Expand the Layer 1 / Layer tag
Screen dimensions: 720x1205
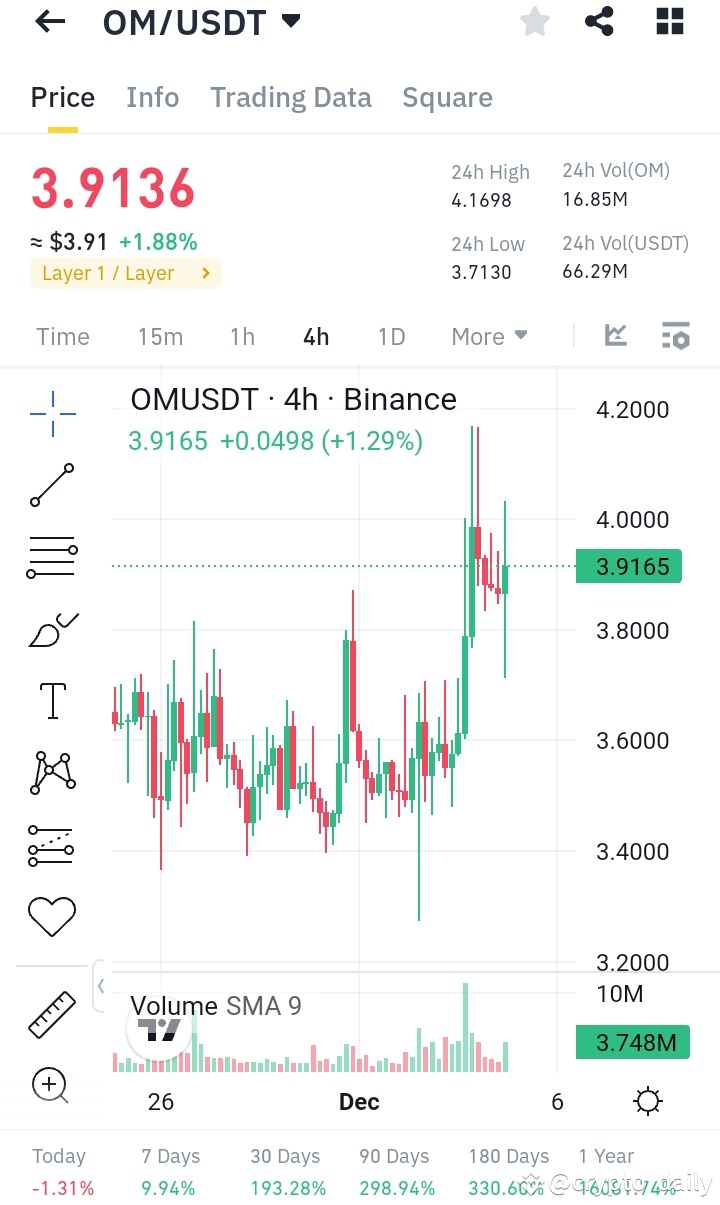click(x=125, y=272)
